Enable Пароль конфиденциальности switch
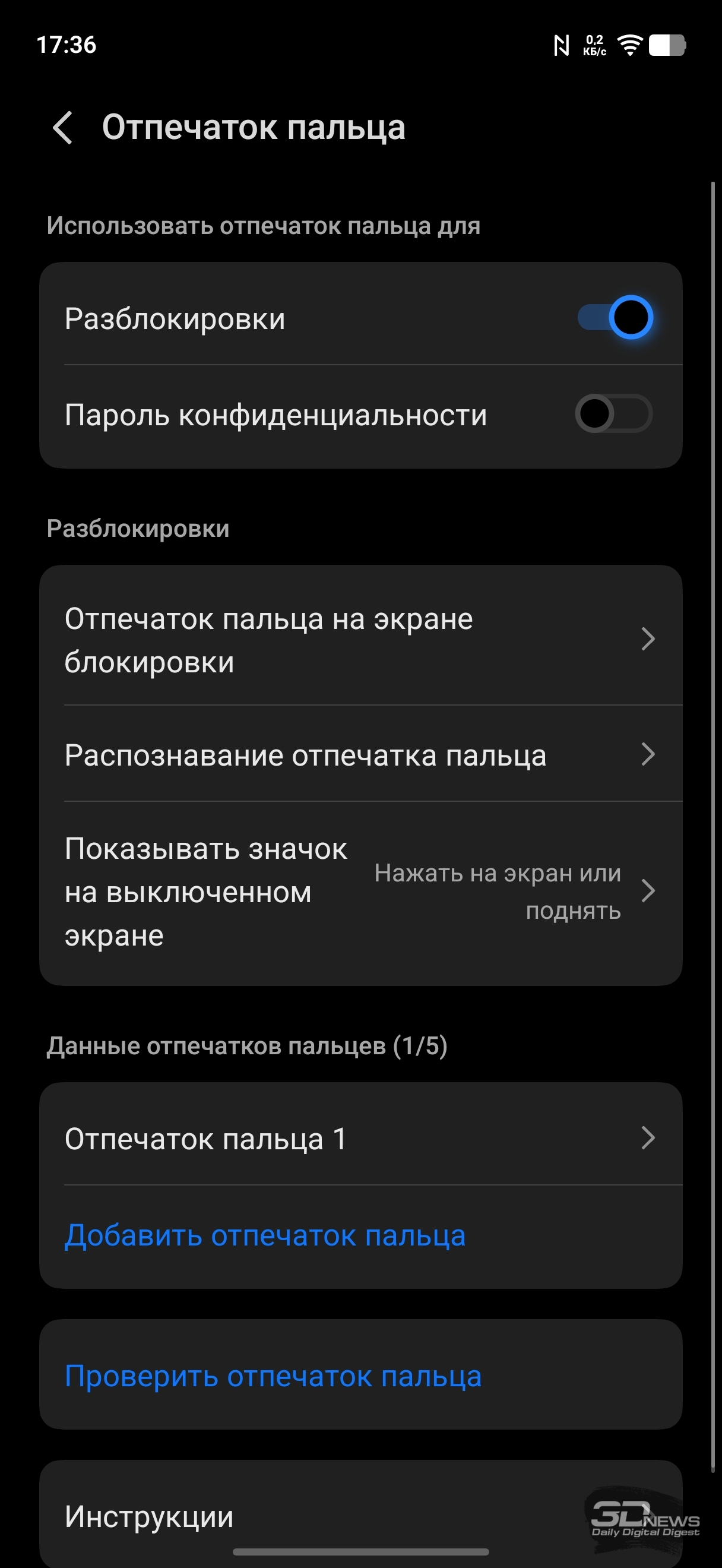Screen dimensions: 722x1568 coord(613,414)
